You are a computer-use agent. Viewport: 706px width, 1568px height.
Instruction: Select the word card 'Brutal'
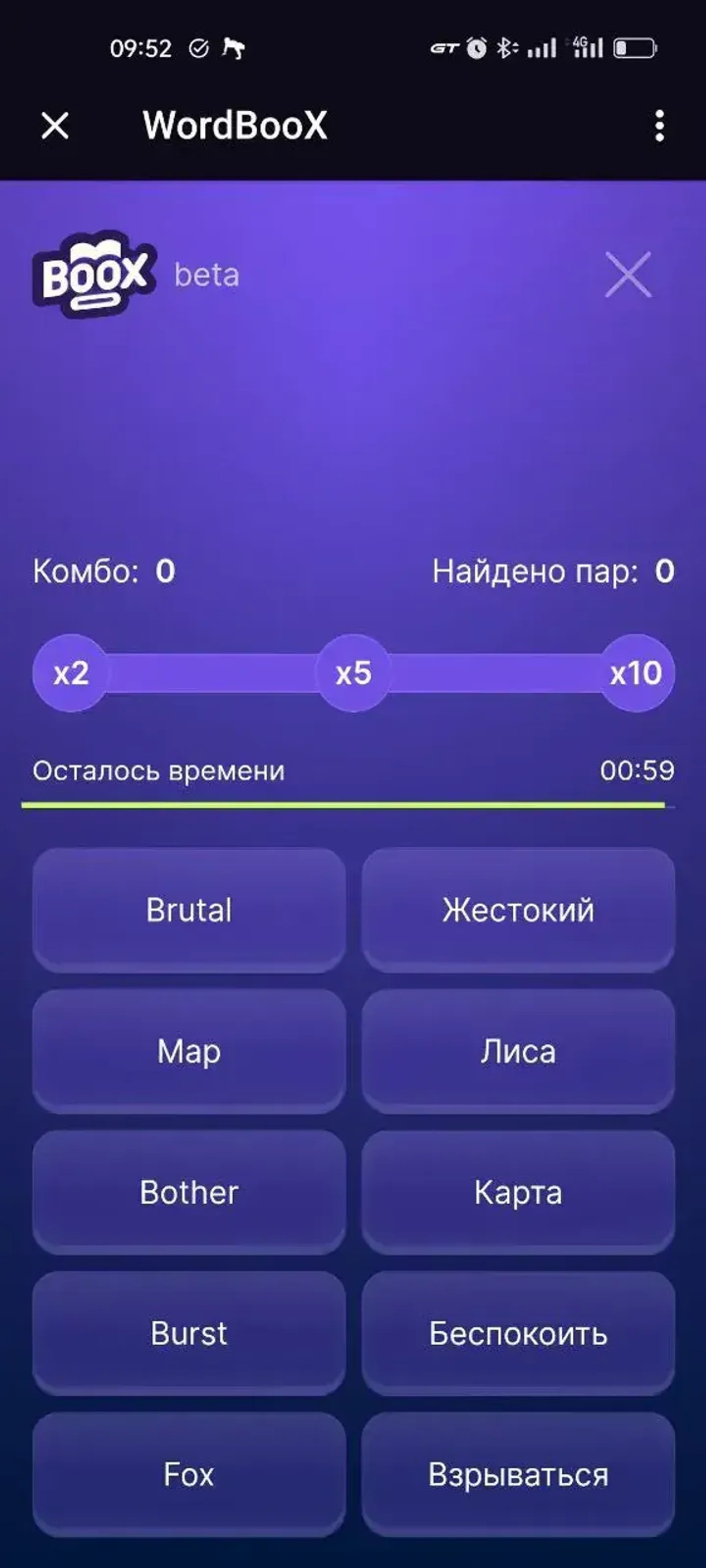189,910
